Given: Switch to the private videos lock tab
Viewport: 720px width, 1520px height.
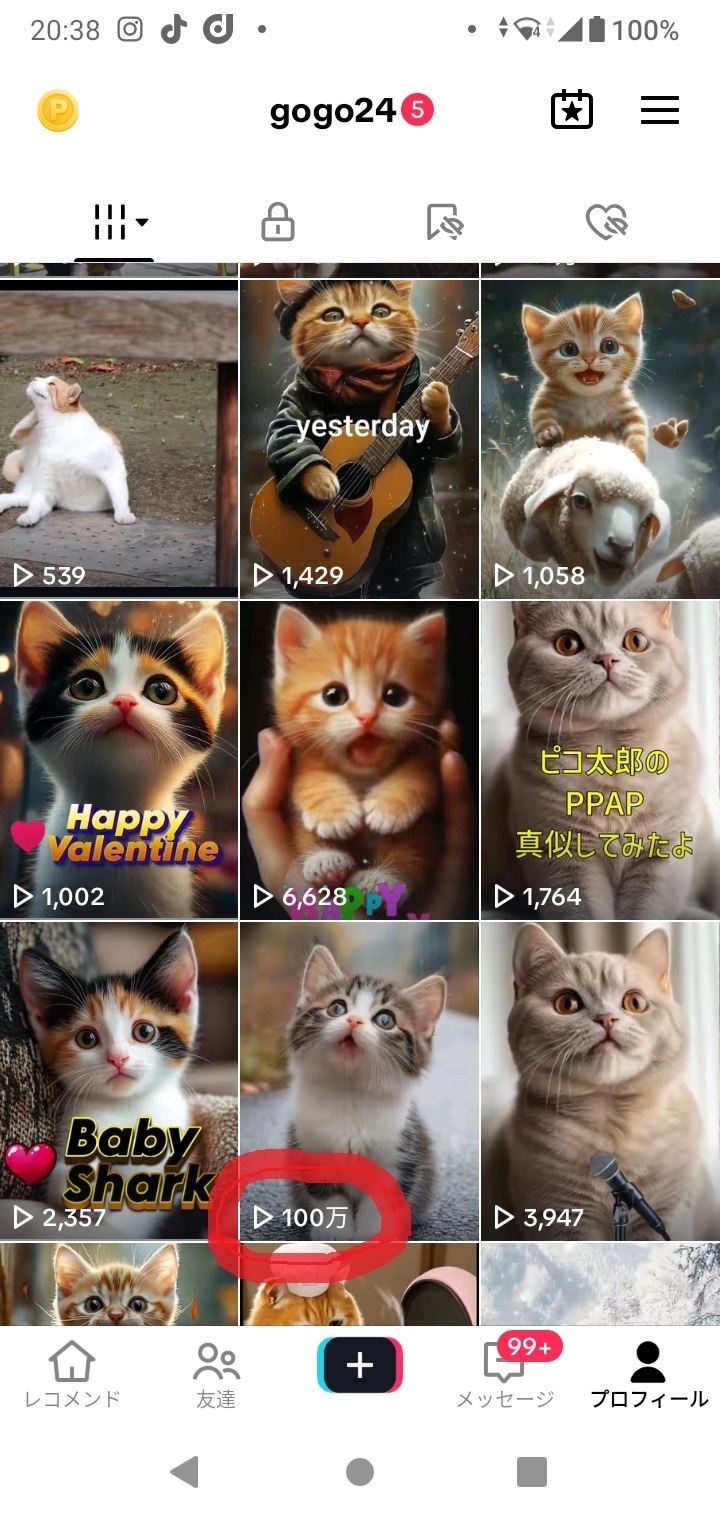Looking at the screenshot, I should (x=278, y=221).
